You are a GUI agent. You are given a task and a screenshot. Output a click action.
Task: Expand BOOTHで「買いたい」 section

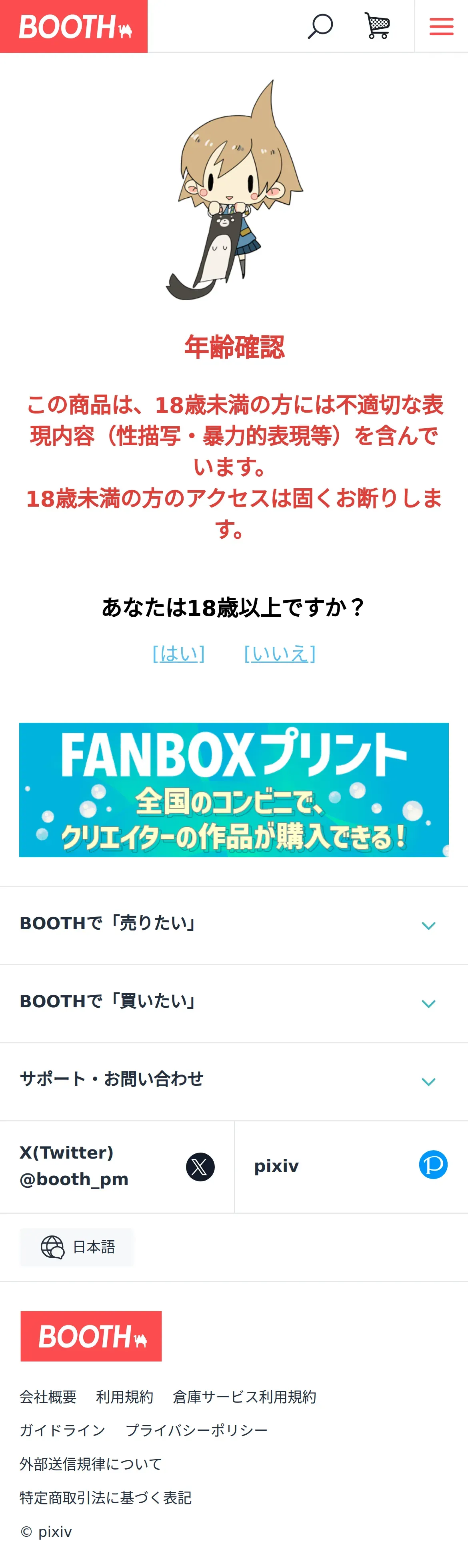pyautogui.click(x=234, y=1003)
